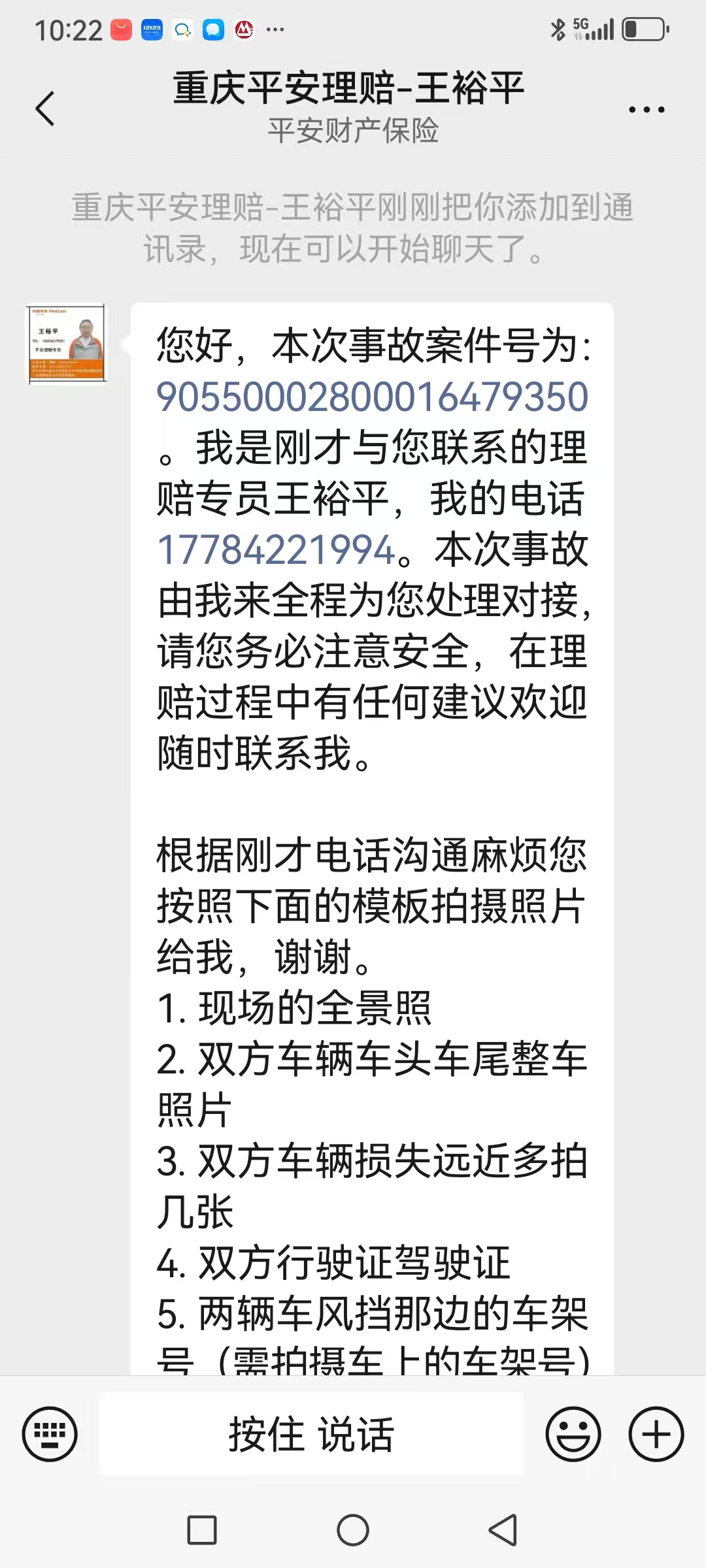The image size is (706, 1568).
Task: Tap the system home button
Action: [353, 1530]
